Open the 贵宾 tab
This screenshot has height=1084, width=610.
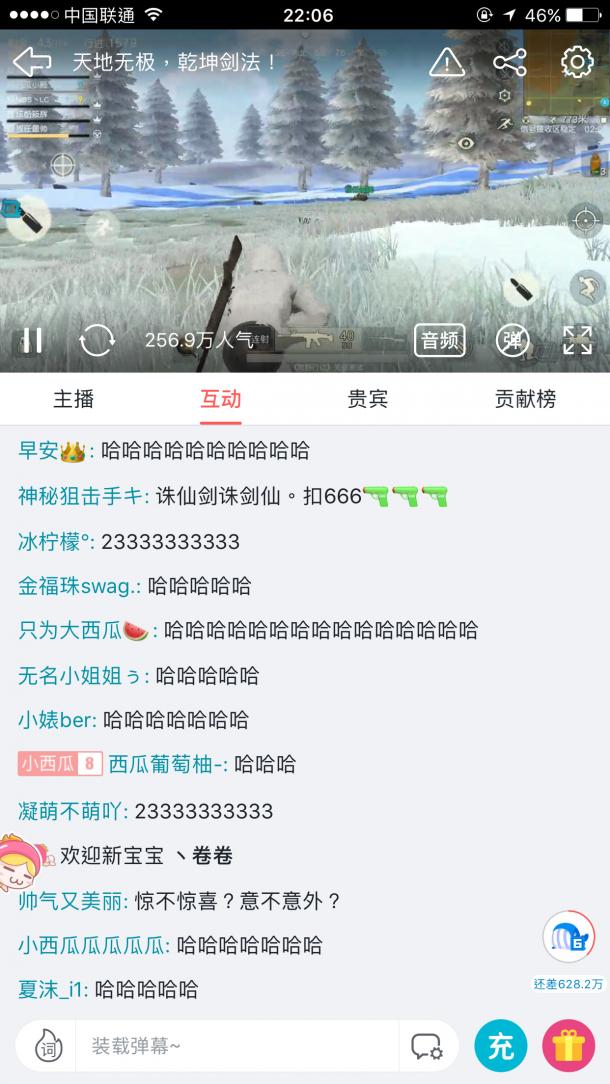[367, 399]
